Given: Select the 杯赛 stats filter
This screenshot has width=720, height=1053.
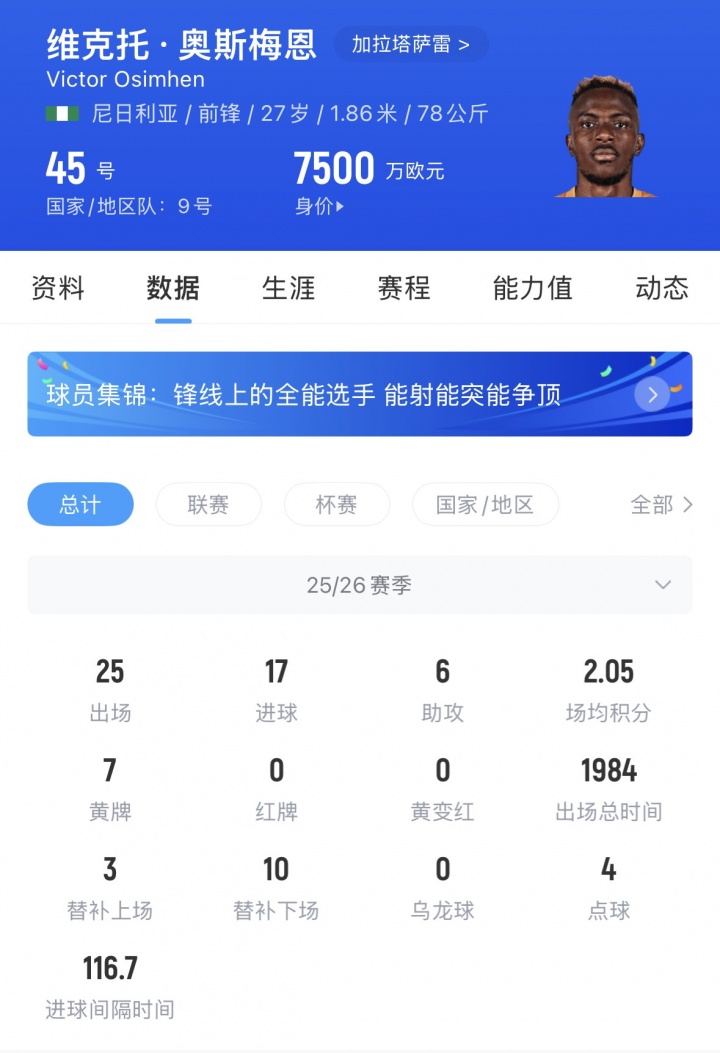Looking at the screenshot, I should tap(338, 505).
